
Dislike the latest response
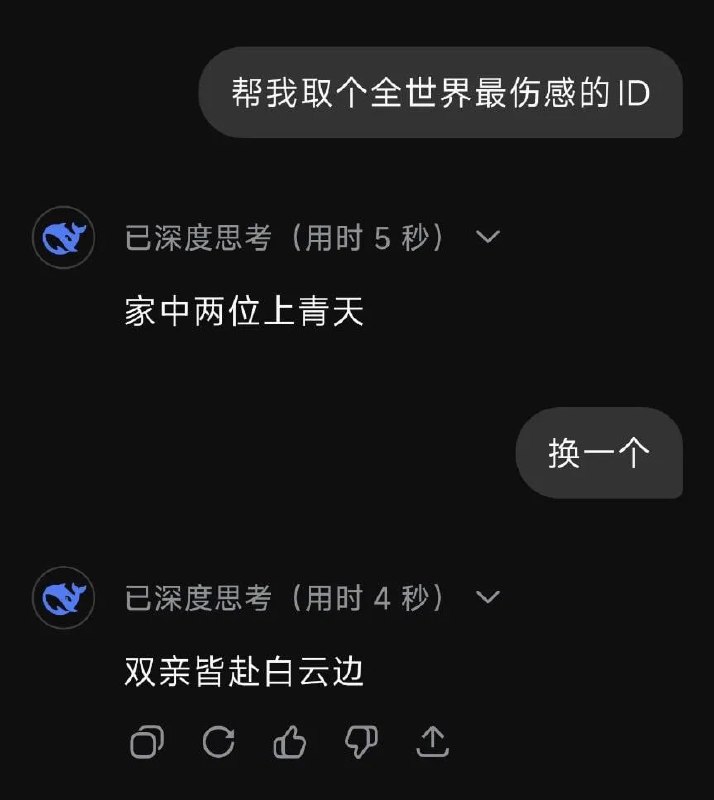pos(361,742)
